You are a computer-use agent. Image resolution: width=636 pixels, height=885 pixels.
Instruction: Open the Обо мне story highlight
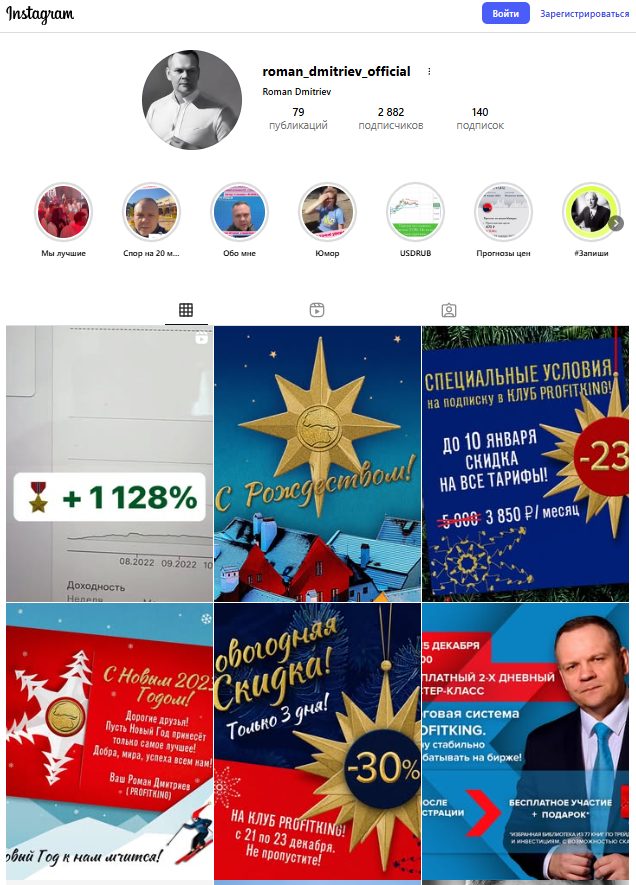[239, 211]
